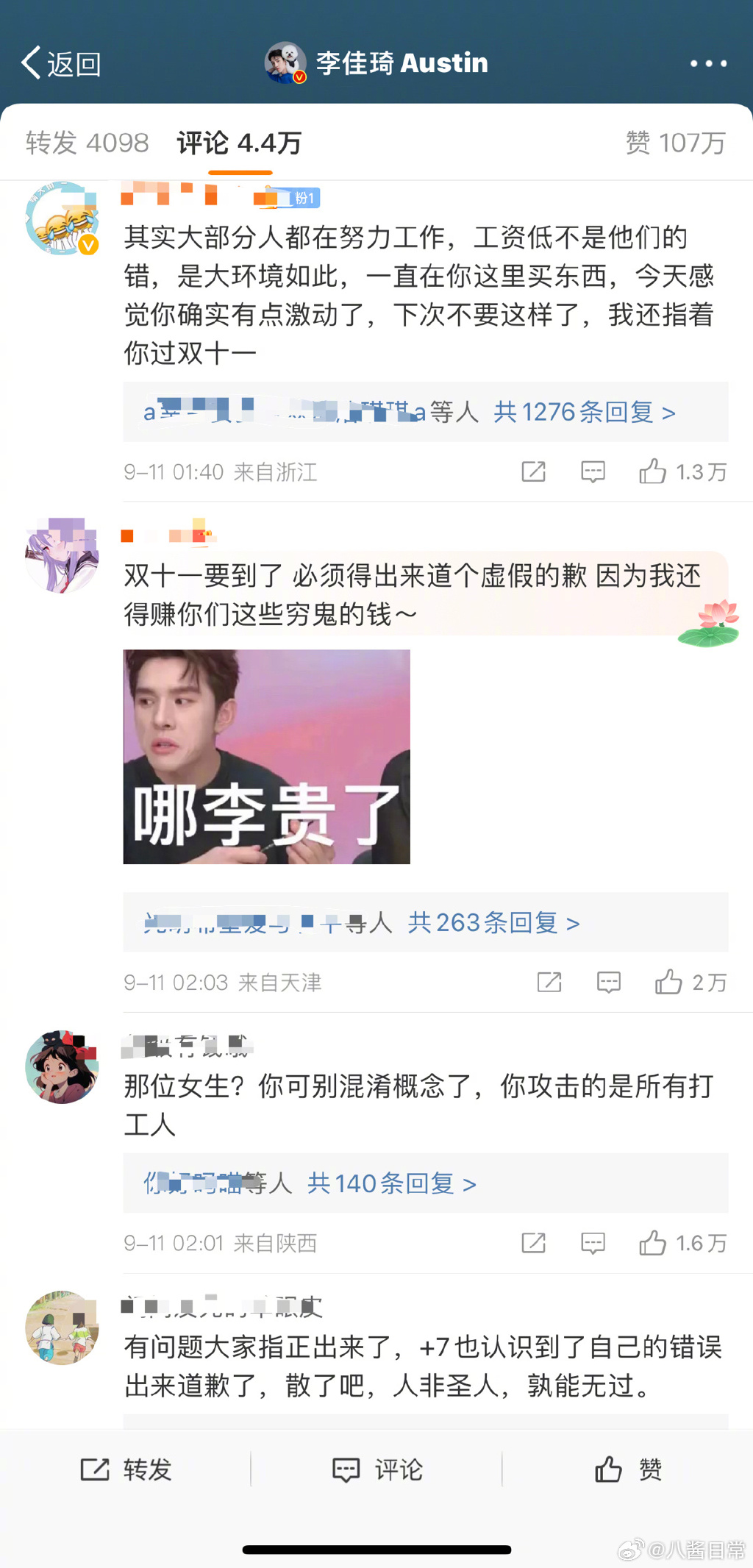753x1568 pixels.
Task: Switch to the 转发 4098 tab
Action: click(x=87, y=143)
